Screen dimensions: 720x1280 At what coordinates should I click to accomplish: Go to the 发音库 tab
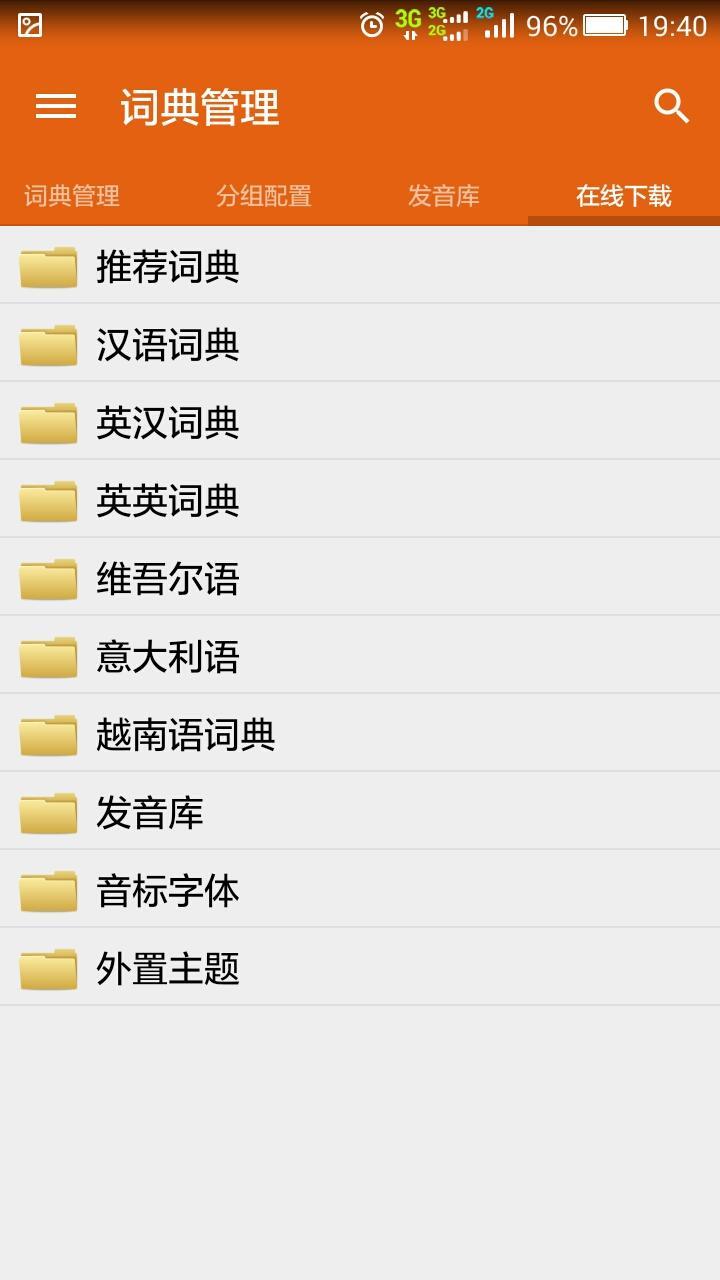[x=443, y=195]
